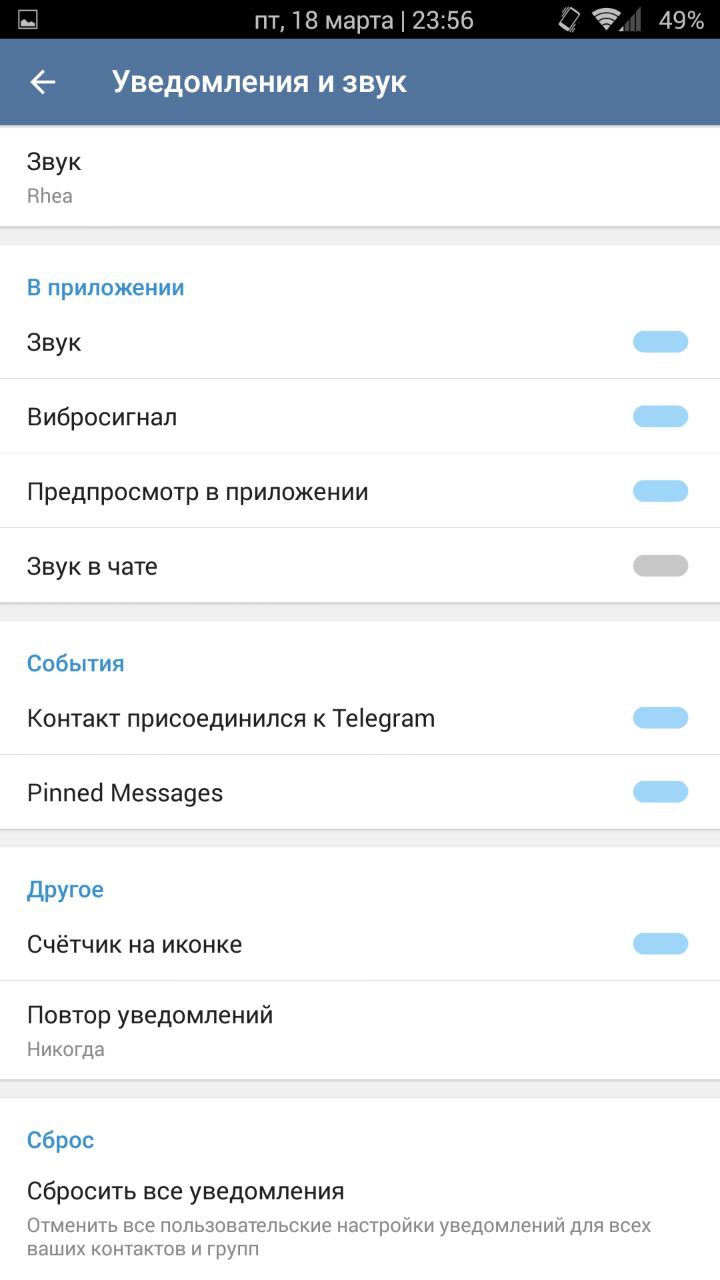Toggle Предпросмотр в приложении
720x1280 pixels.
tap(660, 491)
